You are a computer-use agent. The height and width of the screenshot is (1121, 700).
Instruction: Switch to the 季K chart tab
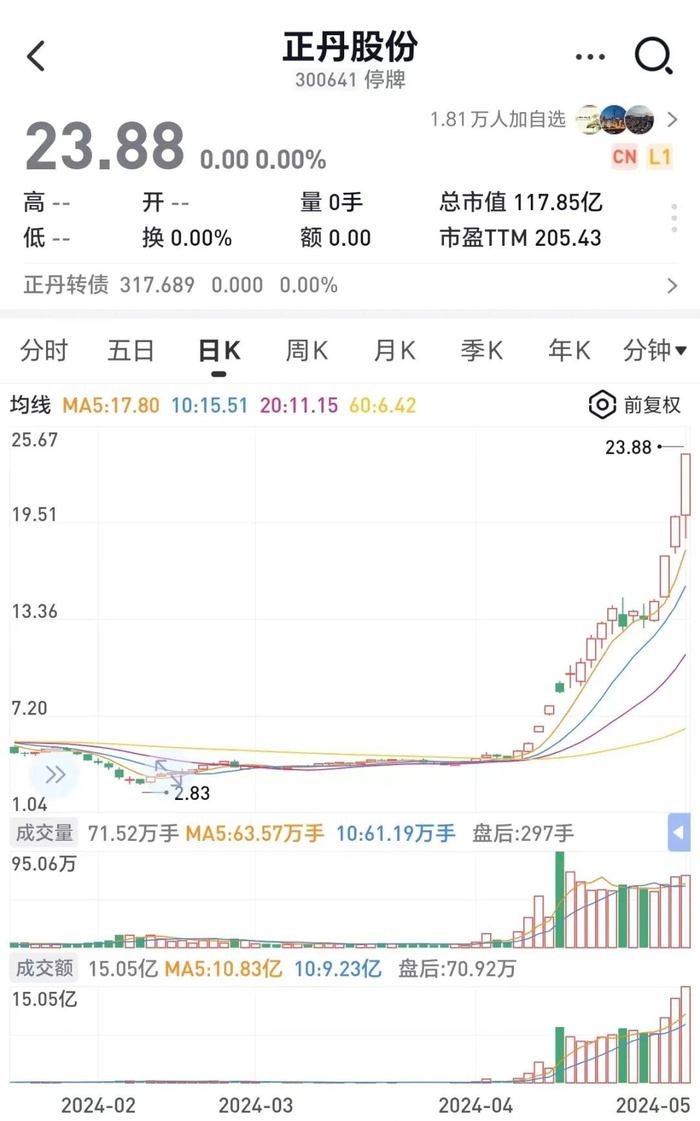[482, 351]
